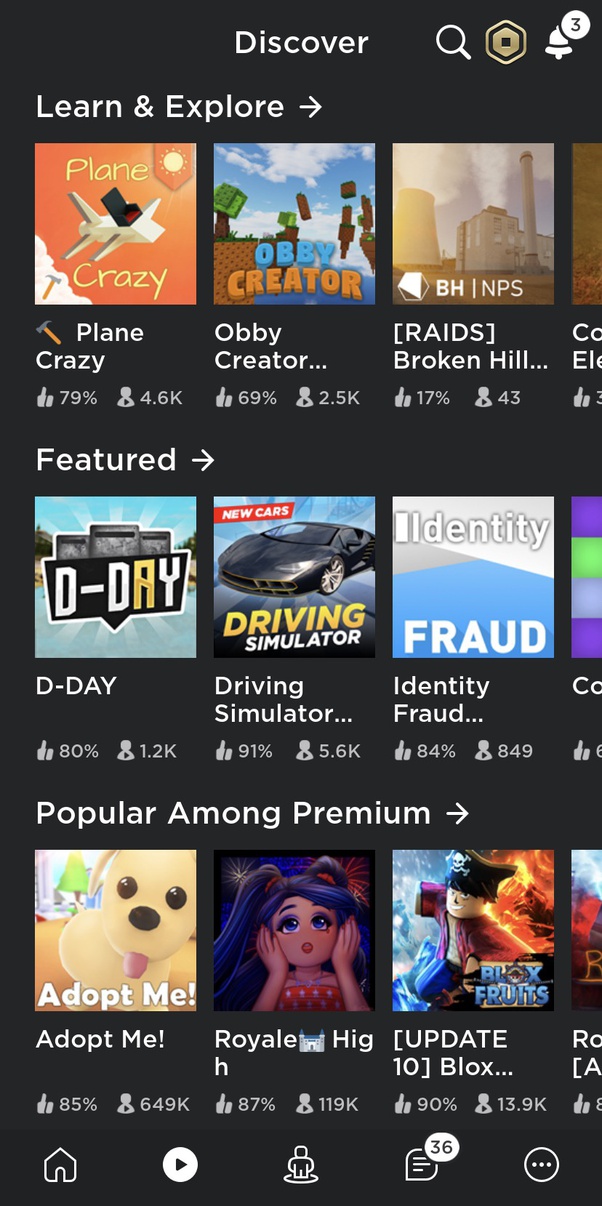Open the Robux balance icon
The height and width of the screenshot is (1206, 602).
(506, 43)
